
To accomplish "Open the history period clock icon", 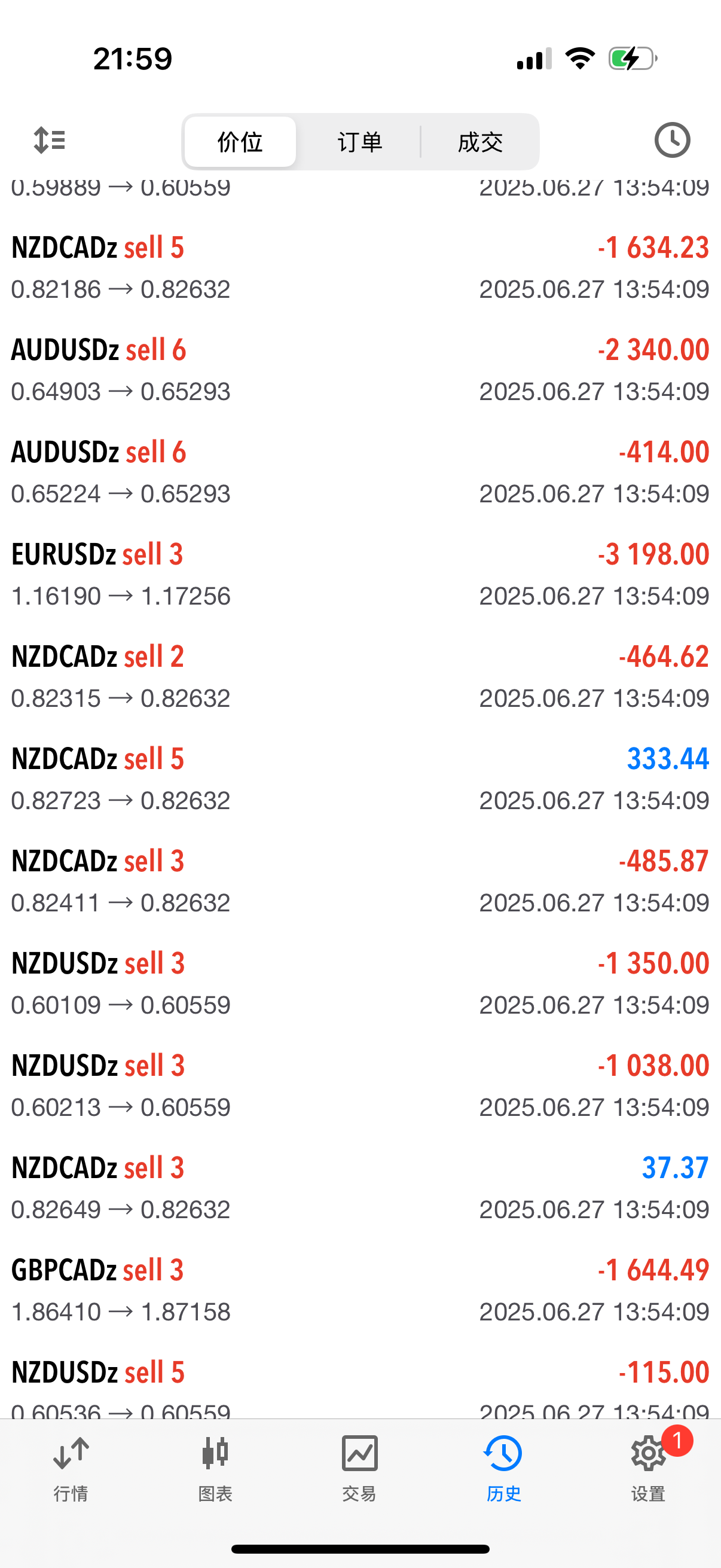I will coord(672,141).
